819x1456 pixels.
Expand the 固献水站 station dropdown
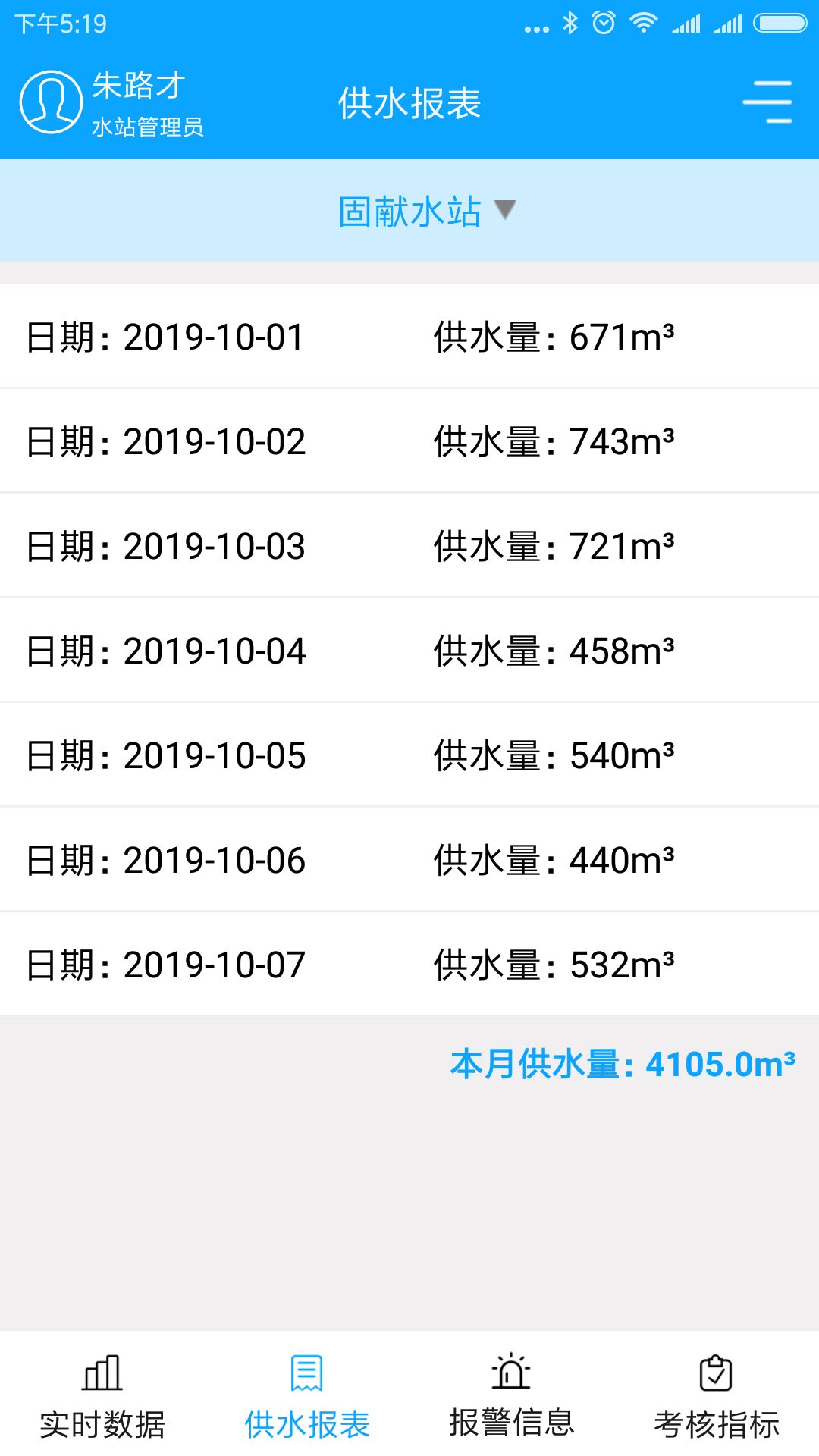426,211
